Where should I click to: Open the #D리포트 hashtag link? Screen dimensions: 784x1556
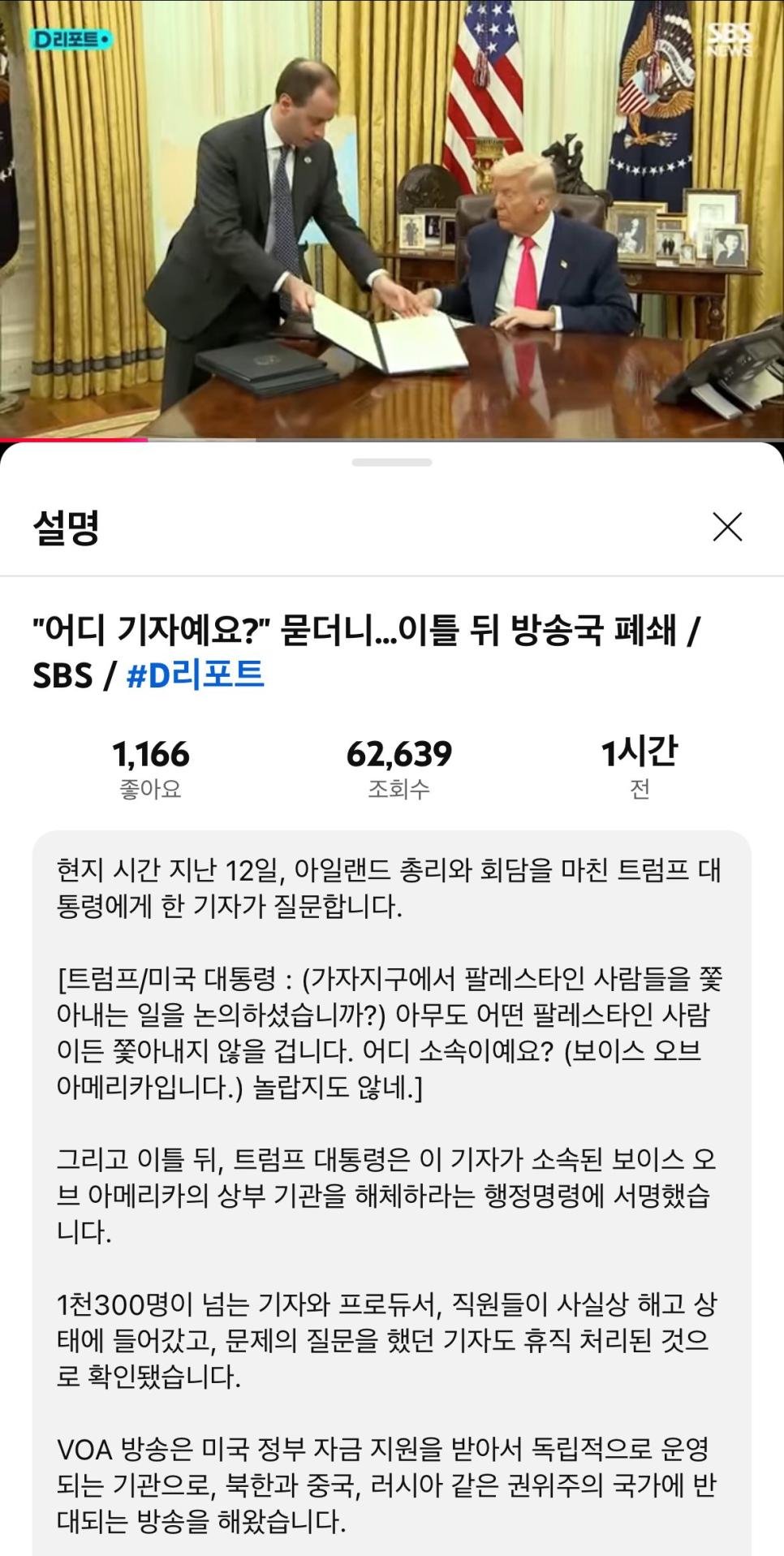tap(196, 675)
